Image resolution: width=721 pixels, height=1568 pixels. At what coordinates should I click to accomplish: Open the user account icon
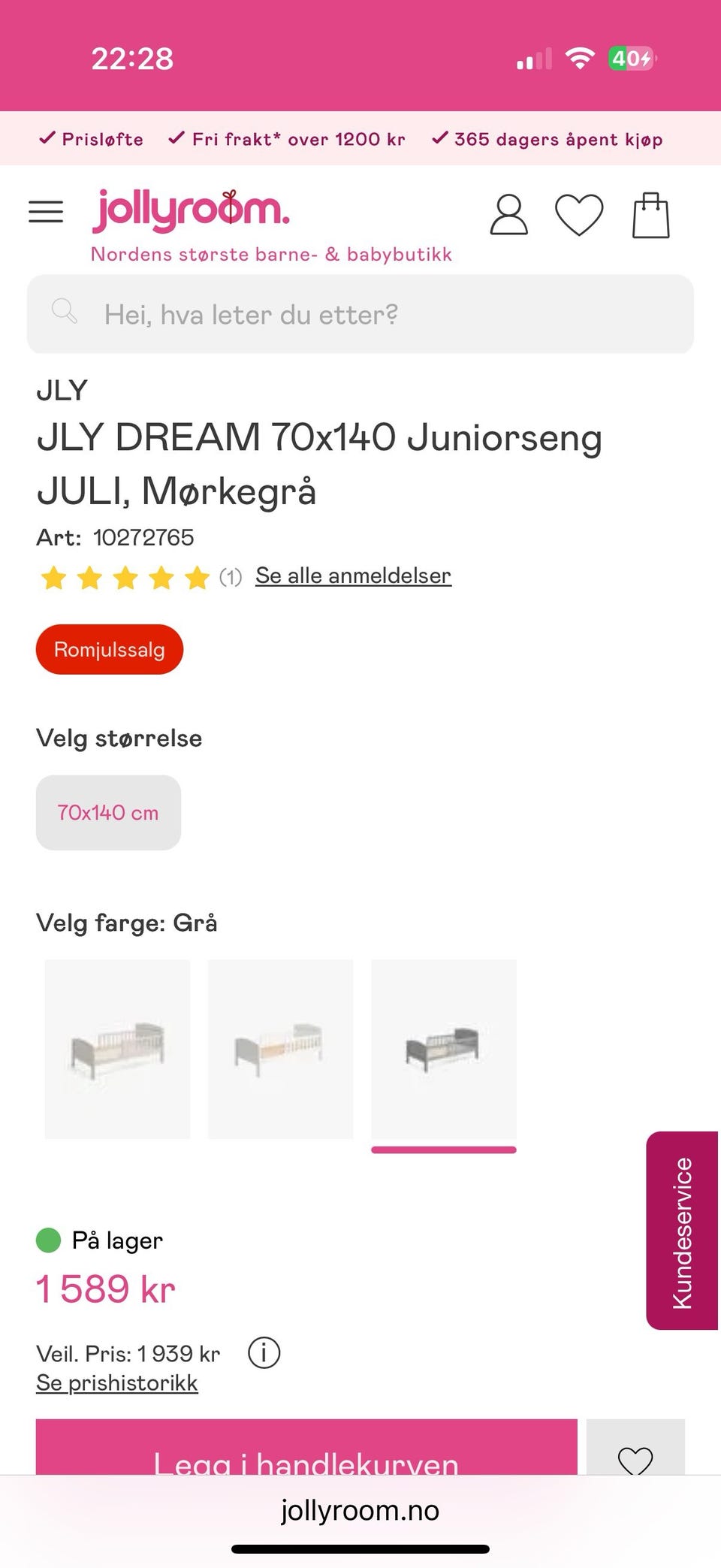click(x=508, y=215)
